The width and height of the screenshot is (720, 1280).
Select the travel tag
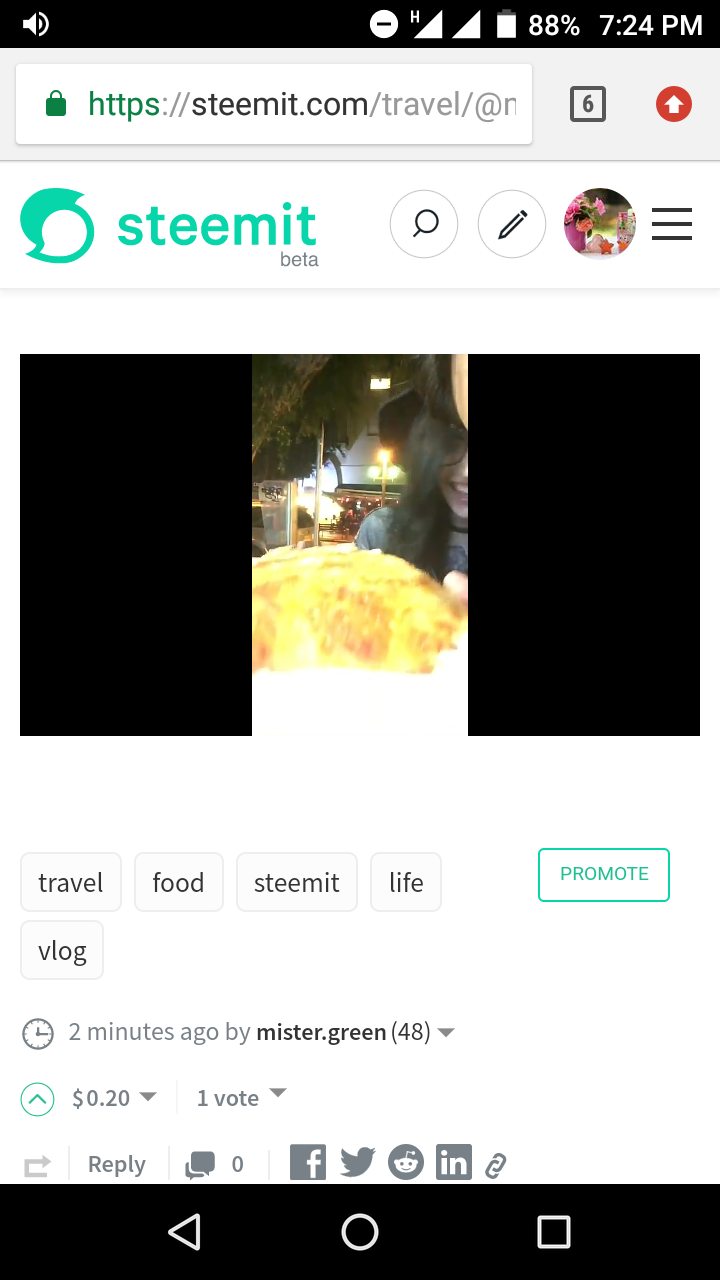71,882
